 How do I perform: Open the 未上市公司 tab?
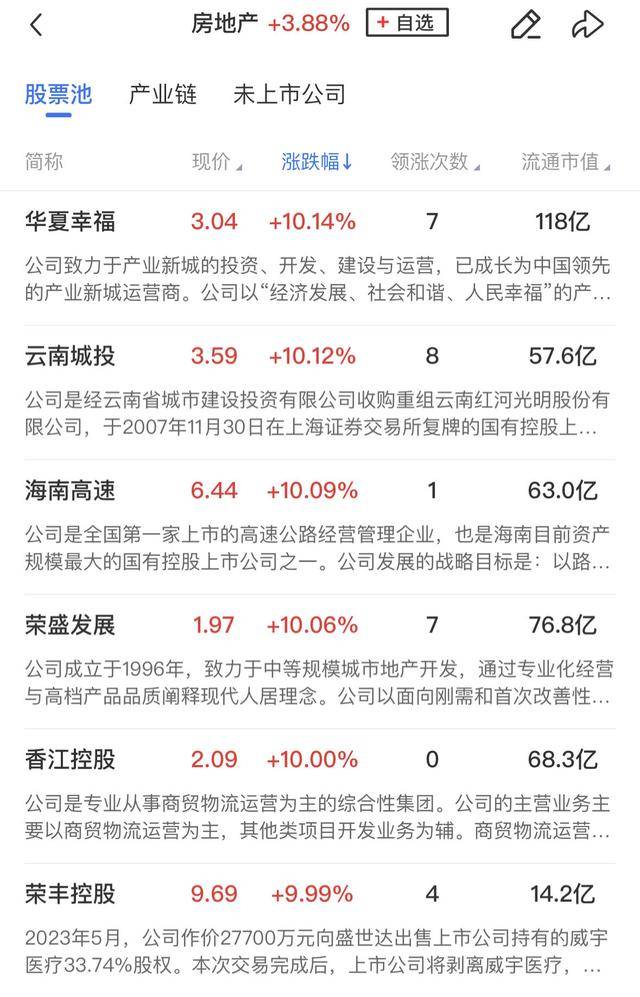coord(289,95)
